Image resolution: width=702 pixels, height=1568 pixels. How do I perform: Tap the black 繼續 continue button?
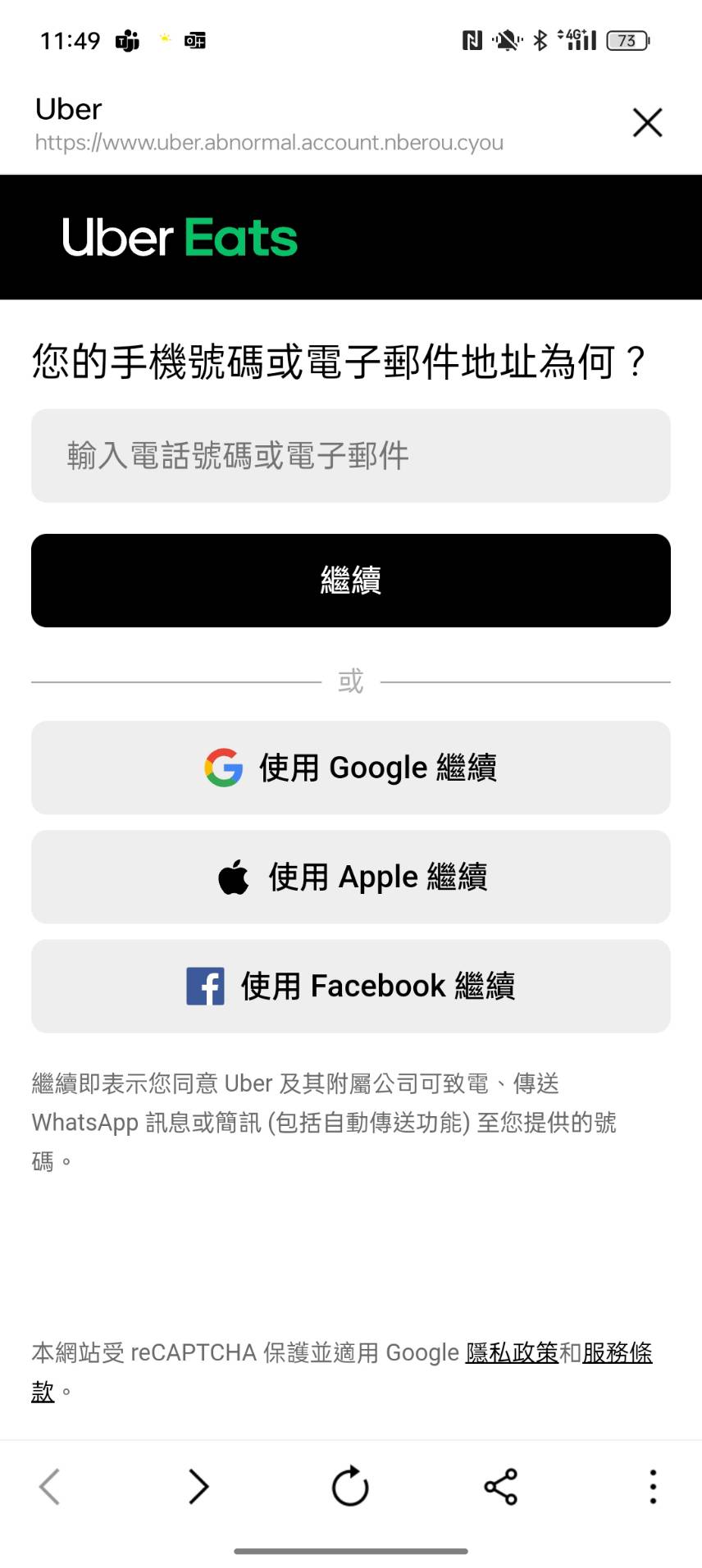point(351,581)
